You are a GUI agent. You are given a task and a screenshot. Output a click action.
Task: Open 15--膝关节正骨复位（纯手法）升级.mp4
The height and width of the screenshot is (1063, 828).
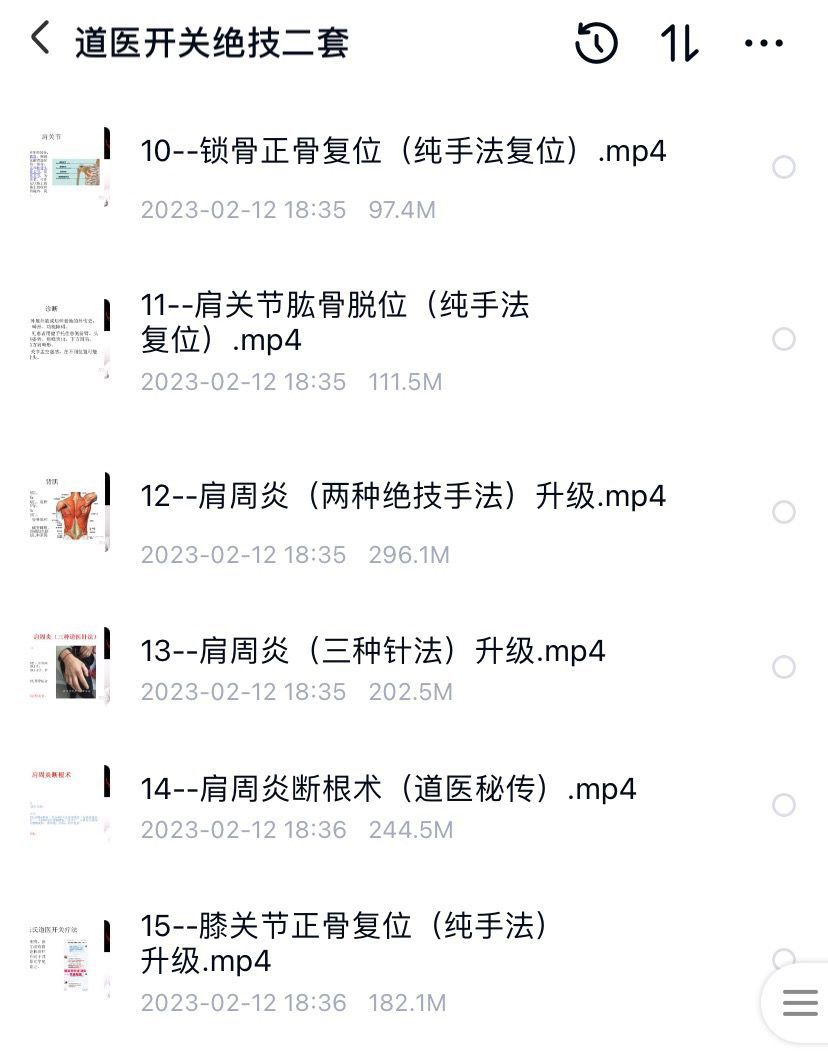click(x=345, y=943)
